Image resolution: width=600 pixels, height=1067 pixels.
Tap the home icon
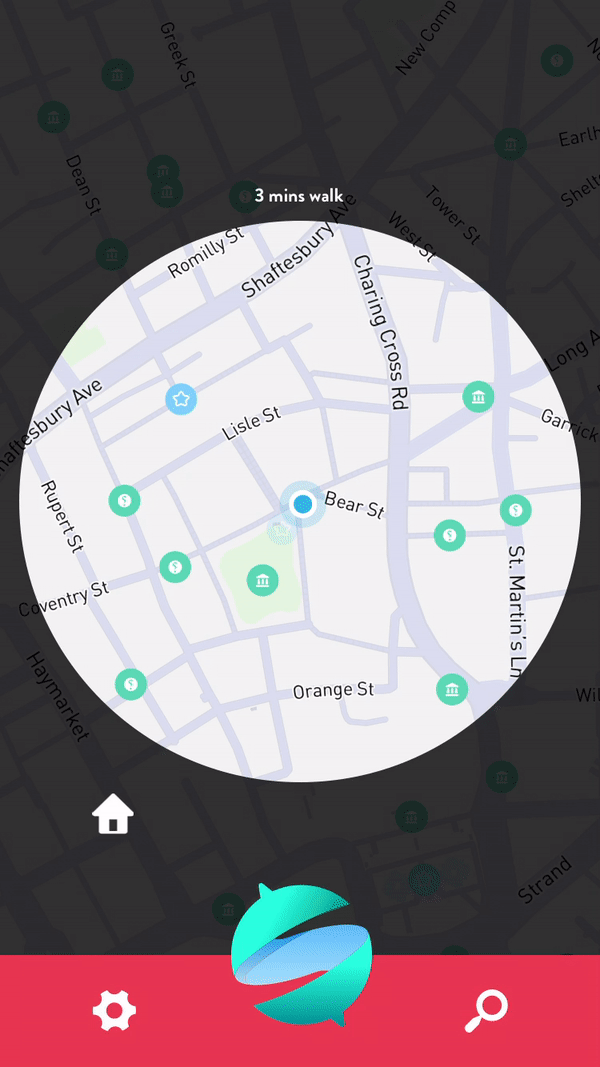tap(113, 814)
